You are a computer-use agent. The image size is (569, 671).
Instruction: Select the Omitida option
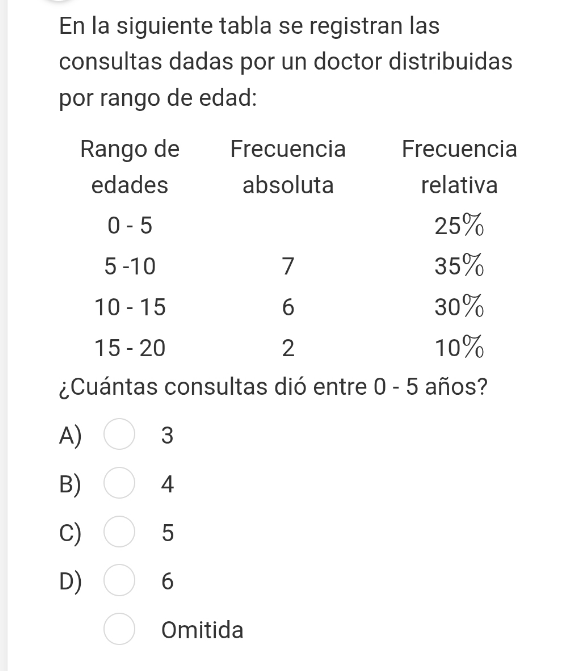pos(119,629)
